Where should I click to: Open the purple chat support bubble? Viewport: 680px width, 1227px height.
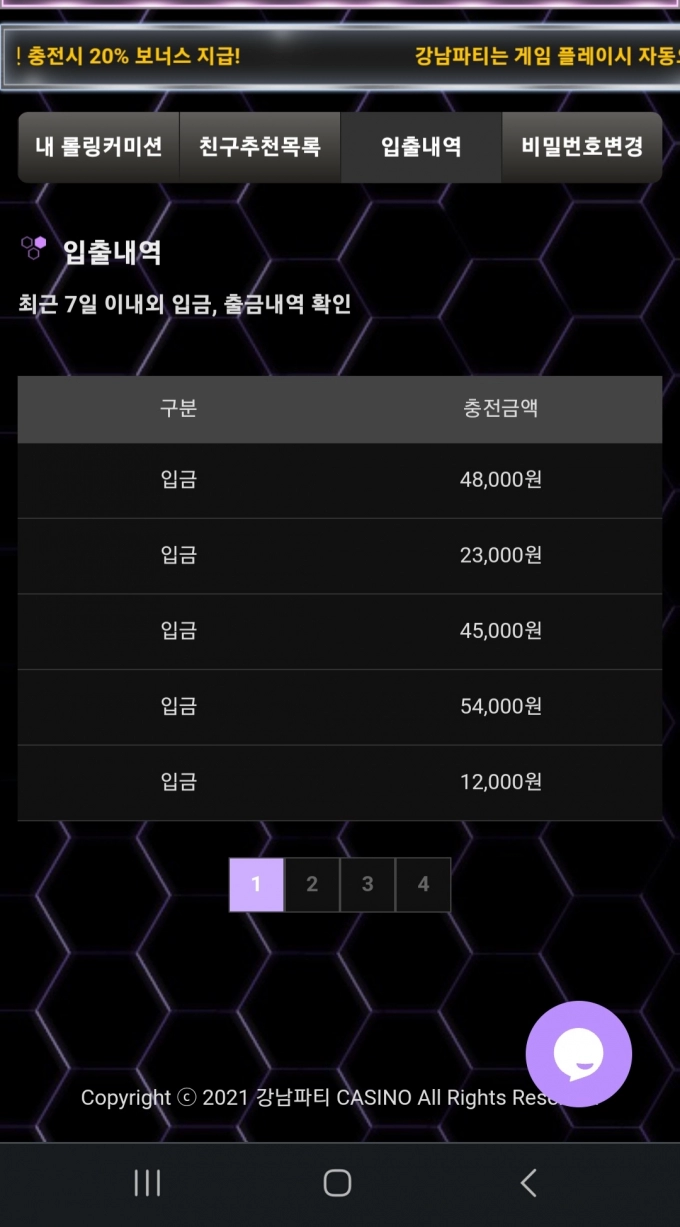click(578, 1053)
